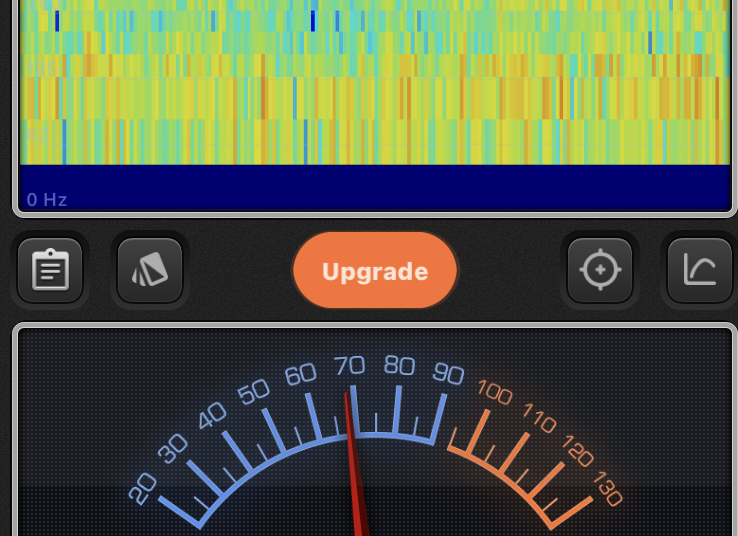Tap the eraser reset icon

click(x=150, y=271)
